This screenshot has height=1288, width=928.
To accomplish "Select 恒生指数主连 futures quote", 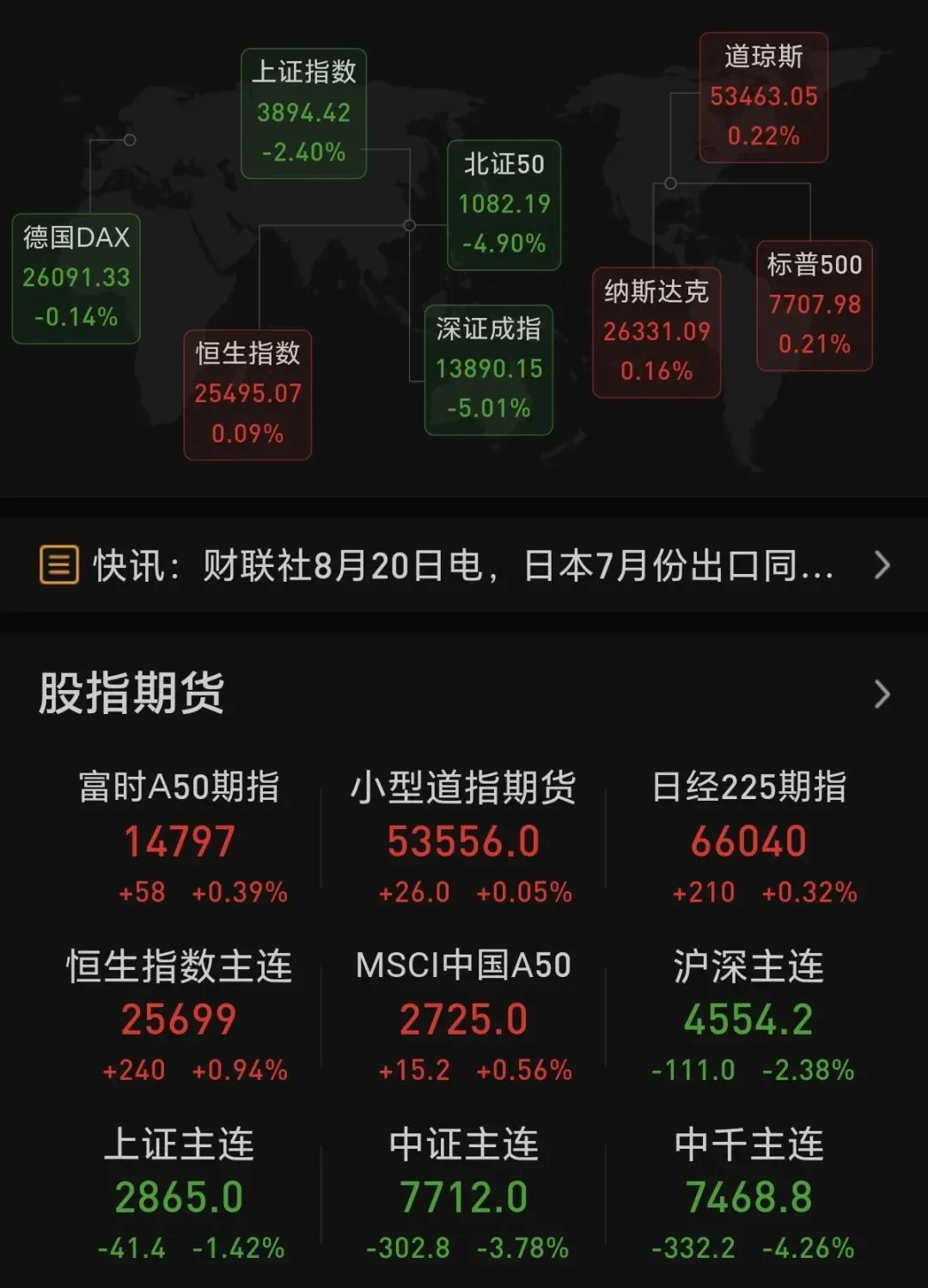I will point(179,1016).
